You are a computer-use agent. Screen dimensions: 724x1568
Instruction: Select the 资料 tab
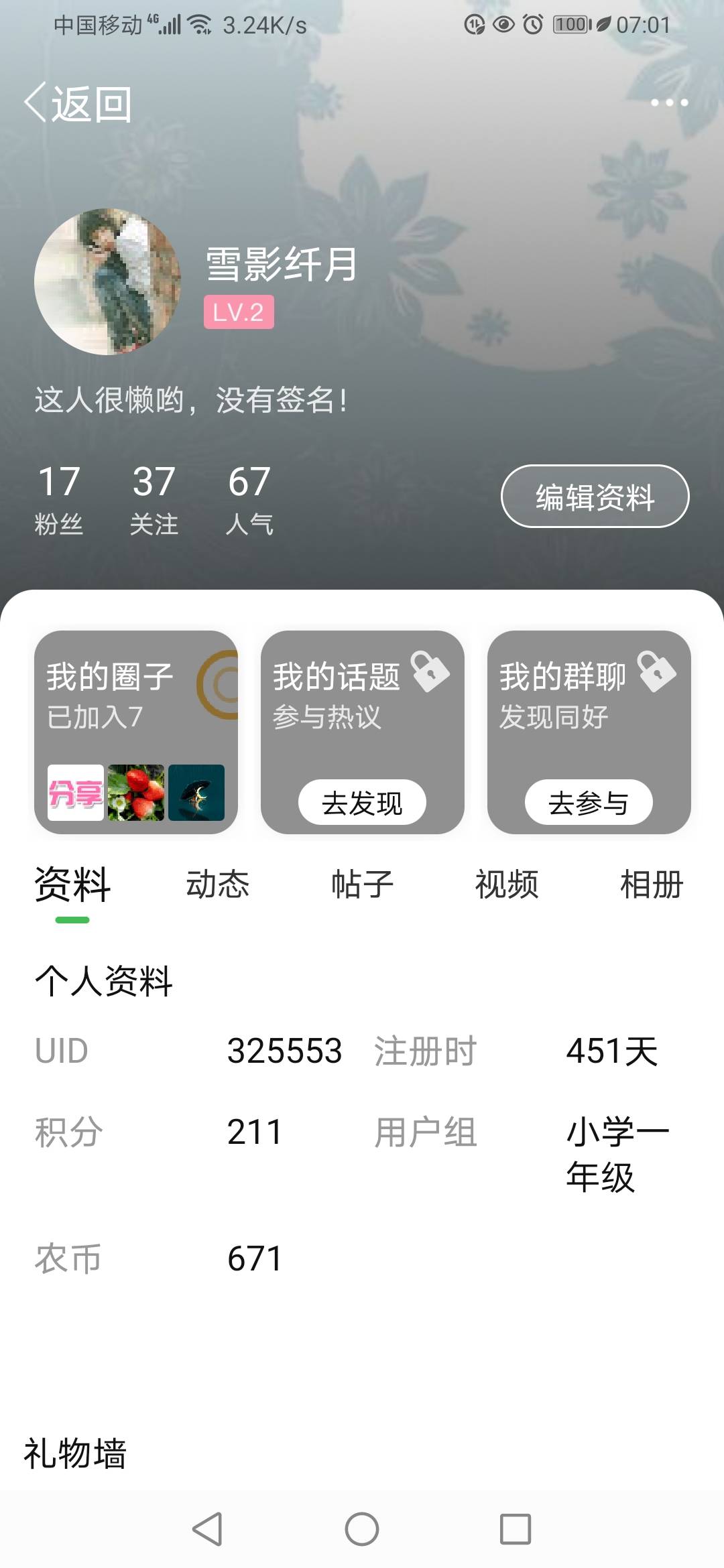[x=72, y=885]
